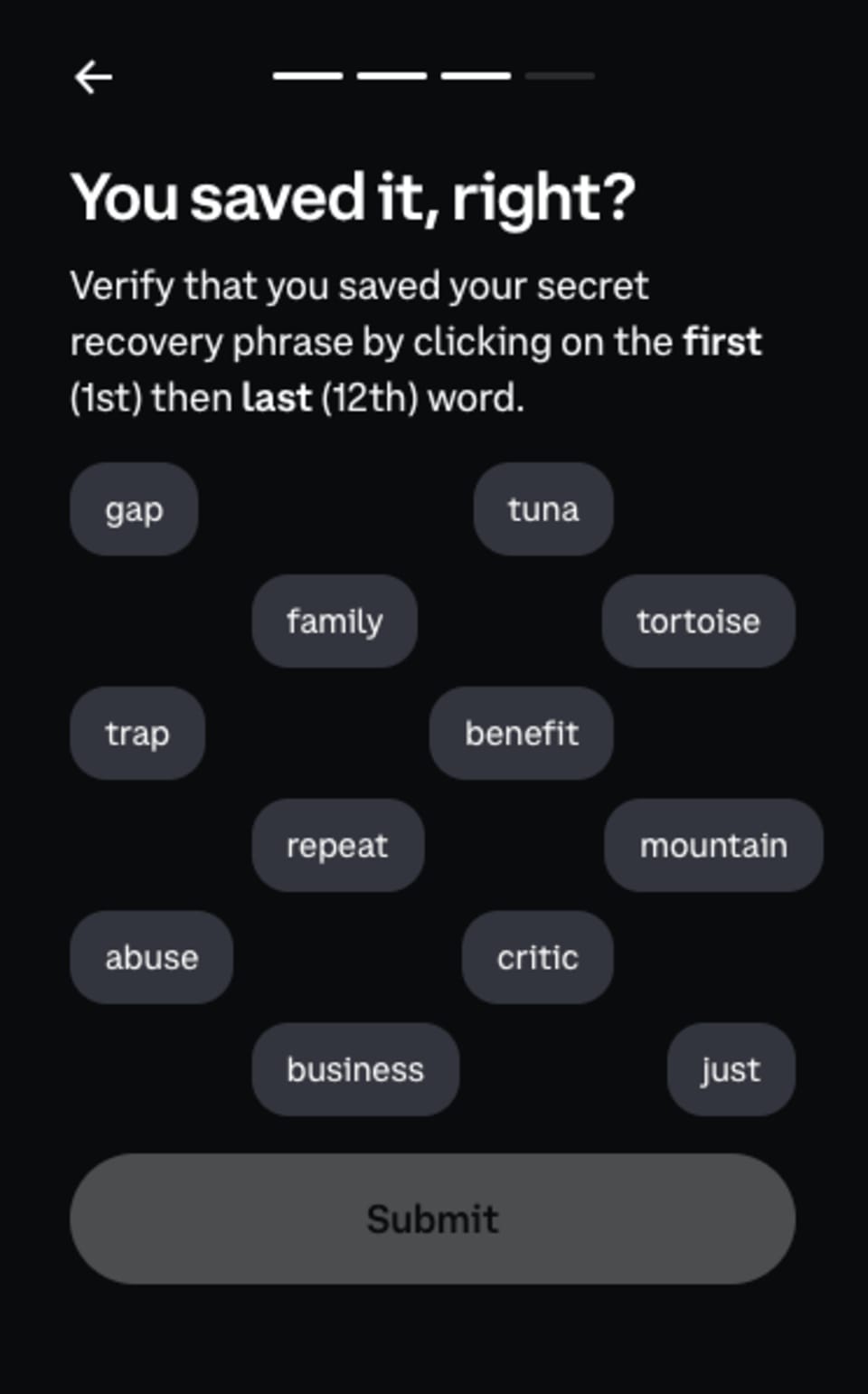Tap the tortoise word chip
The height and width of the screenshot is (1394, 868).
click(x=698, y=621)
